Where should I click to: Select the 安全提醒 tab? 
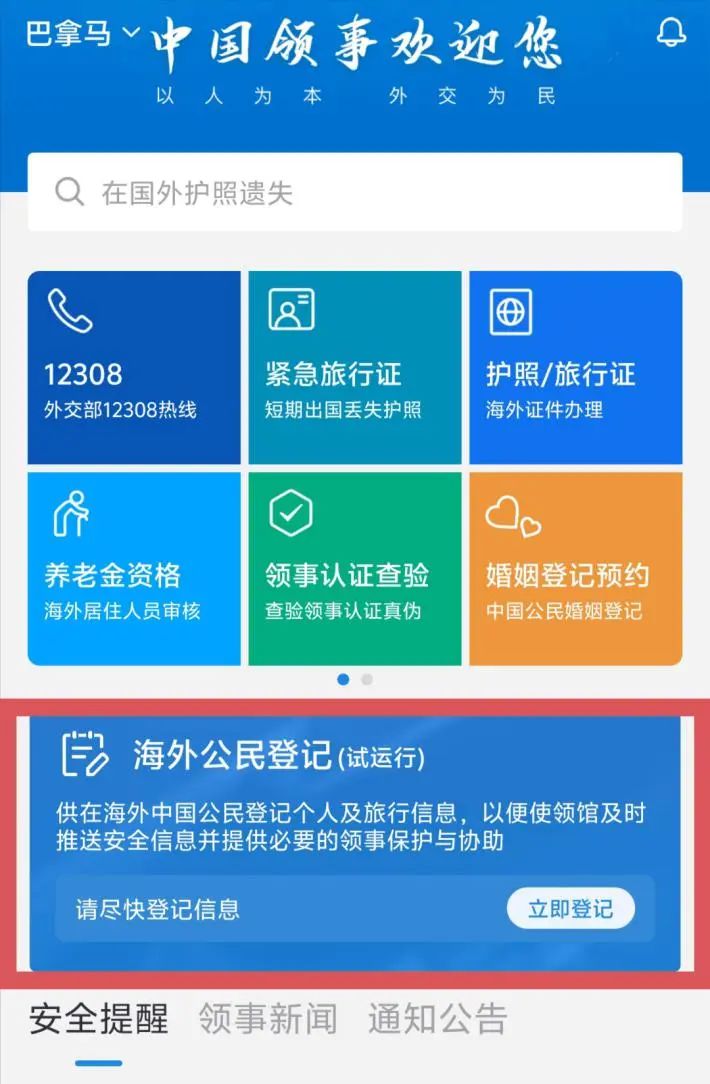[x=98, y=1019]
